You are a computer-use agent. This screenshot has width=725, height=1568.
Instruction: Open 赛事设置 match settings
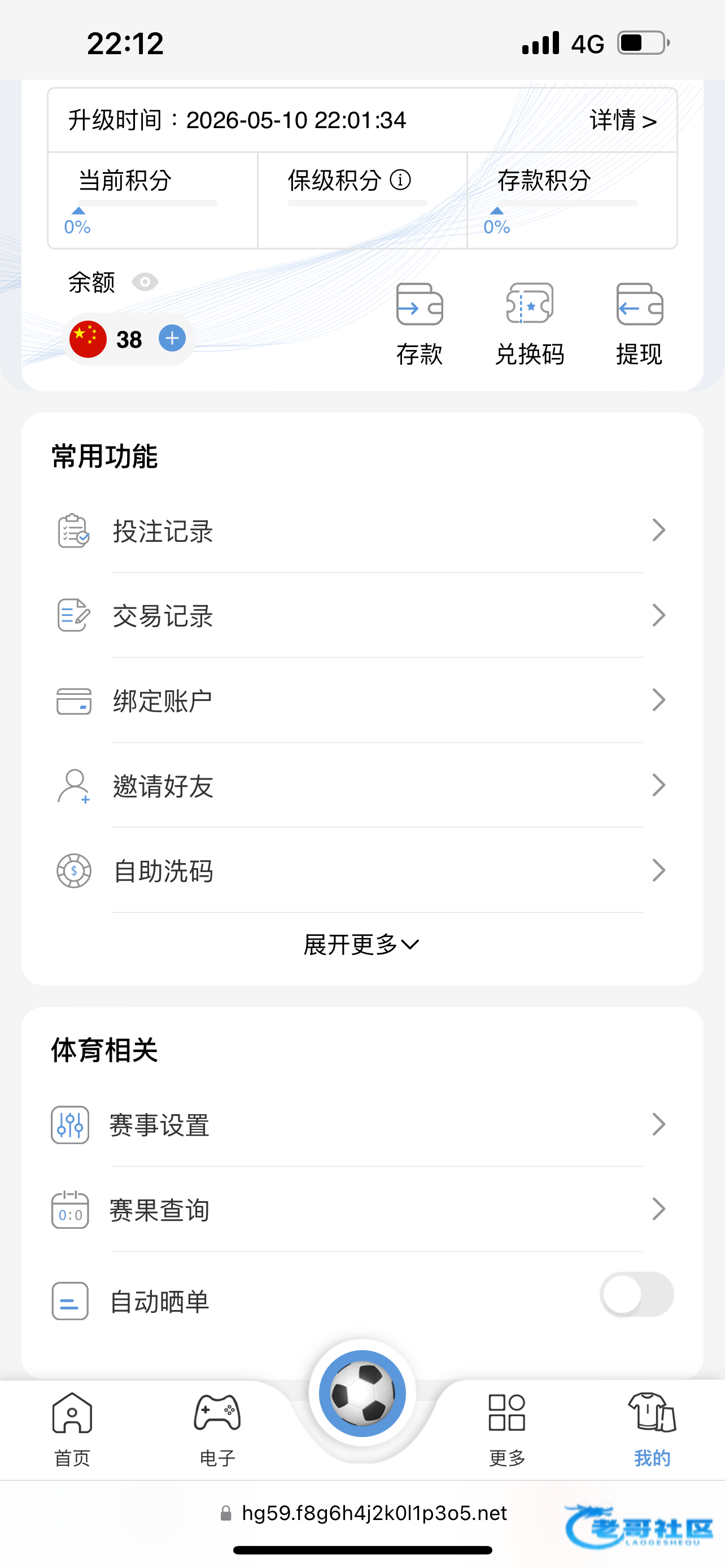tap(362, 1125)
